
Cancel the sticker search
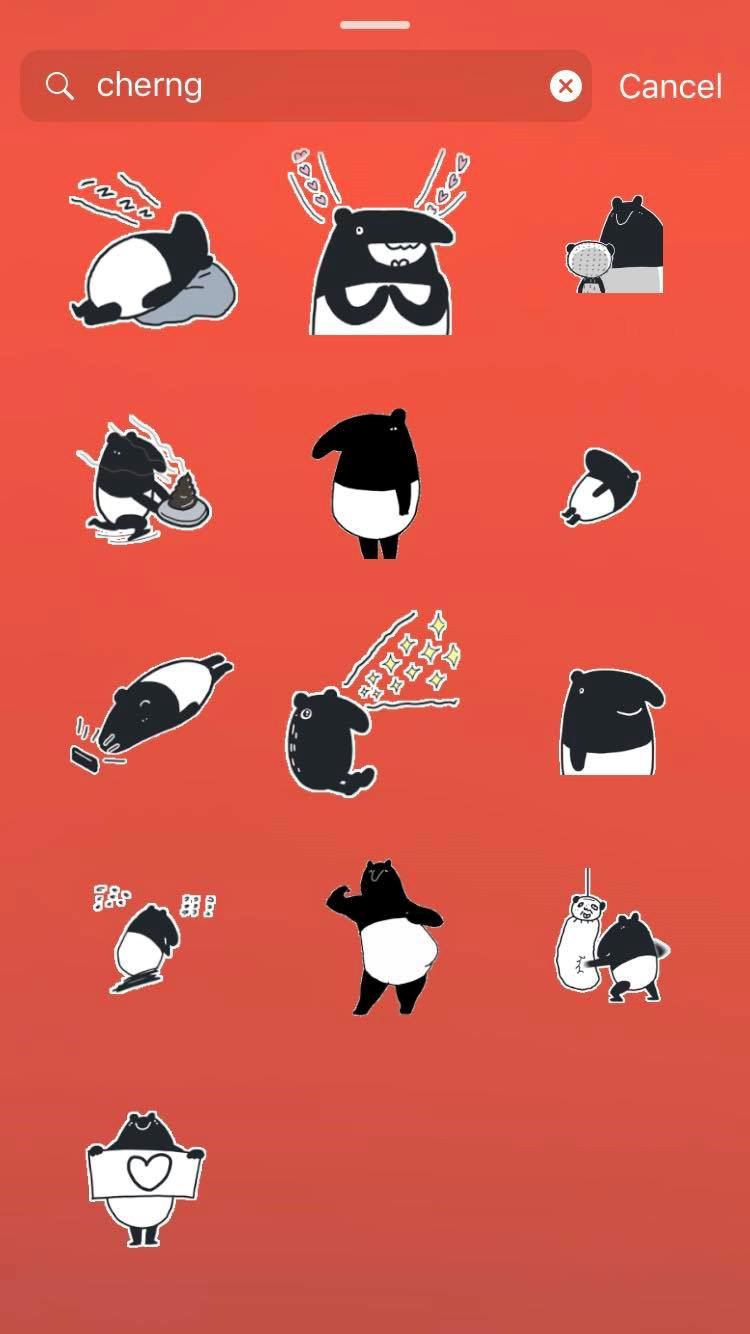point(670,86)
